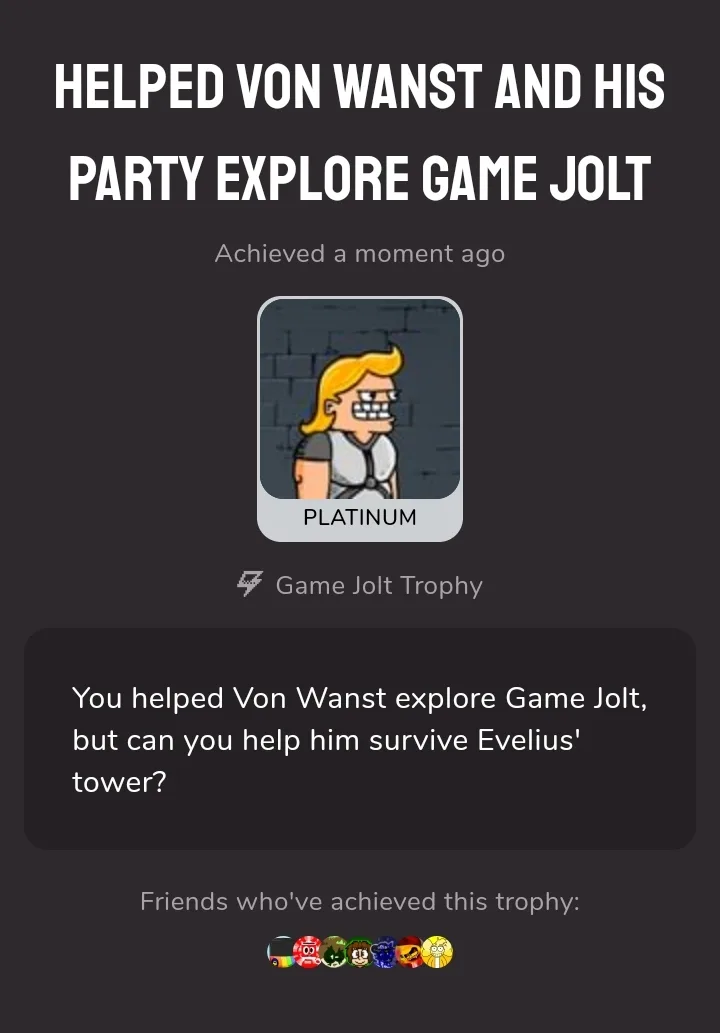Open the yellow character friend avatar

click(438, 953)
